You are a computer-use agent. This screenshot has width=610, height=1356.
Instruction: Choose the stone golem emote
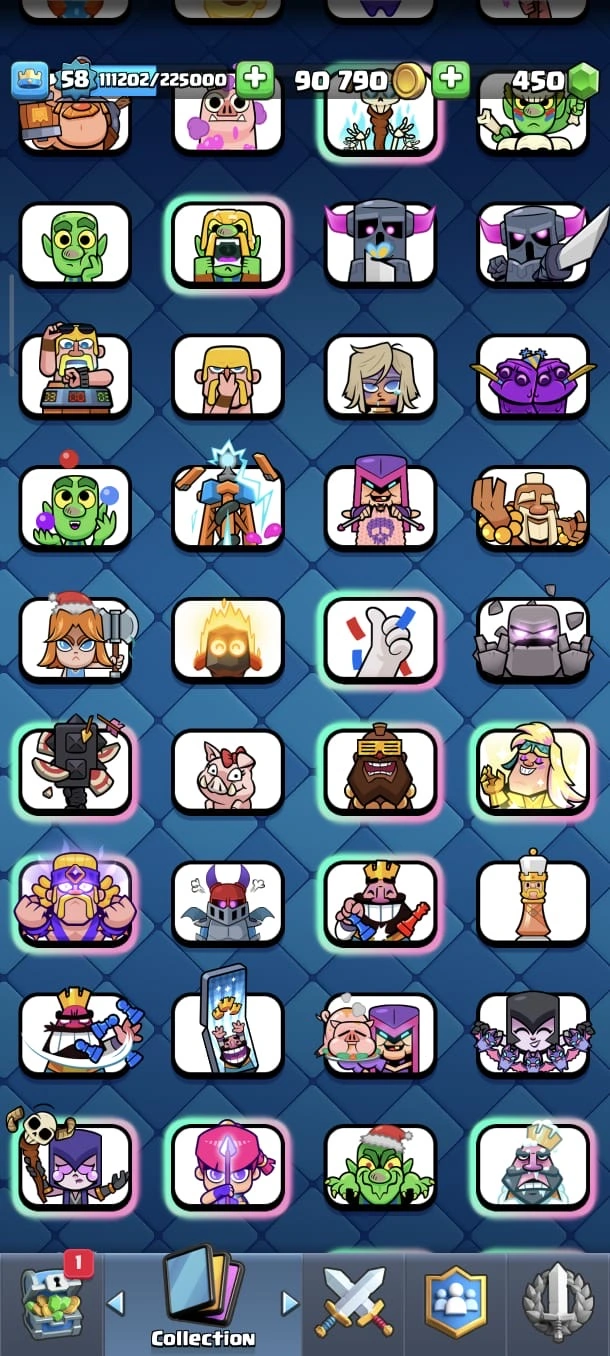click(532, 639)
